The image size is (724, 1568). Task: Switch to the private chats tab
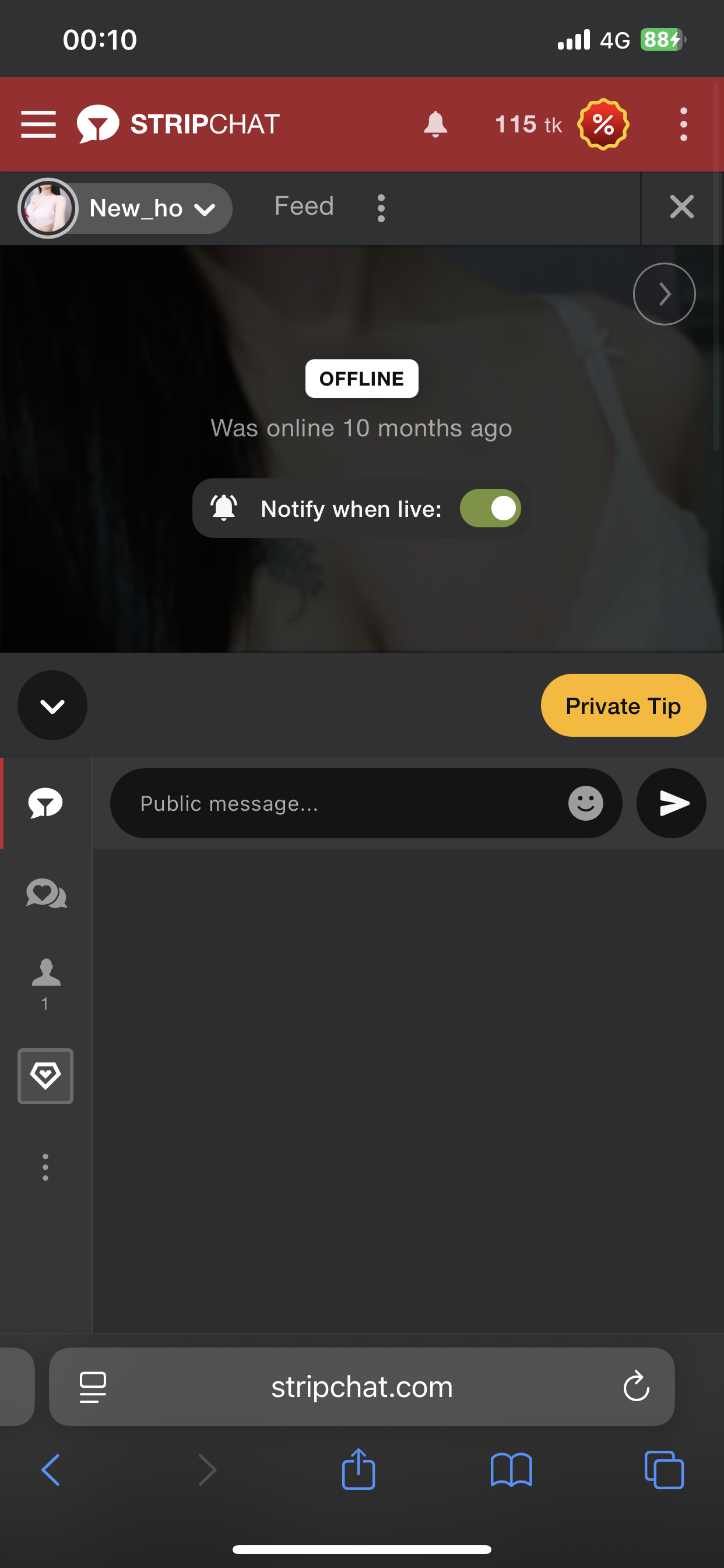tap(46, 894)
